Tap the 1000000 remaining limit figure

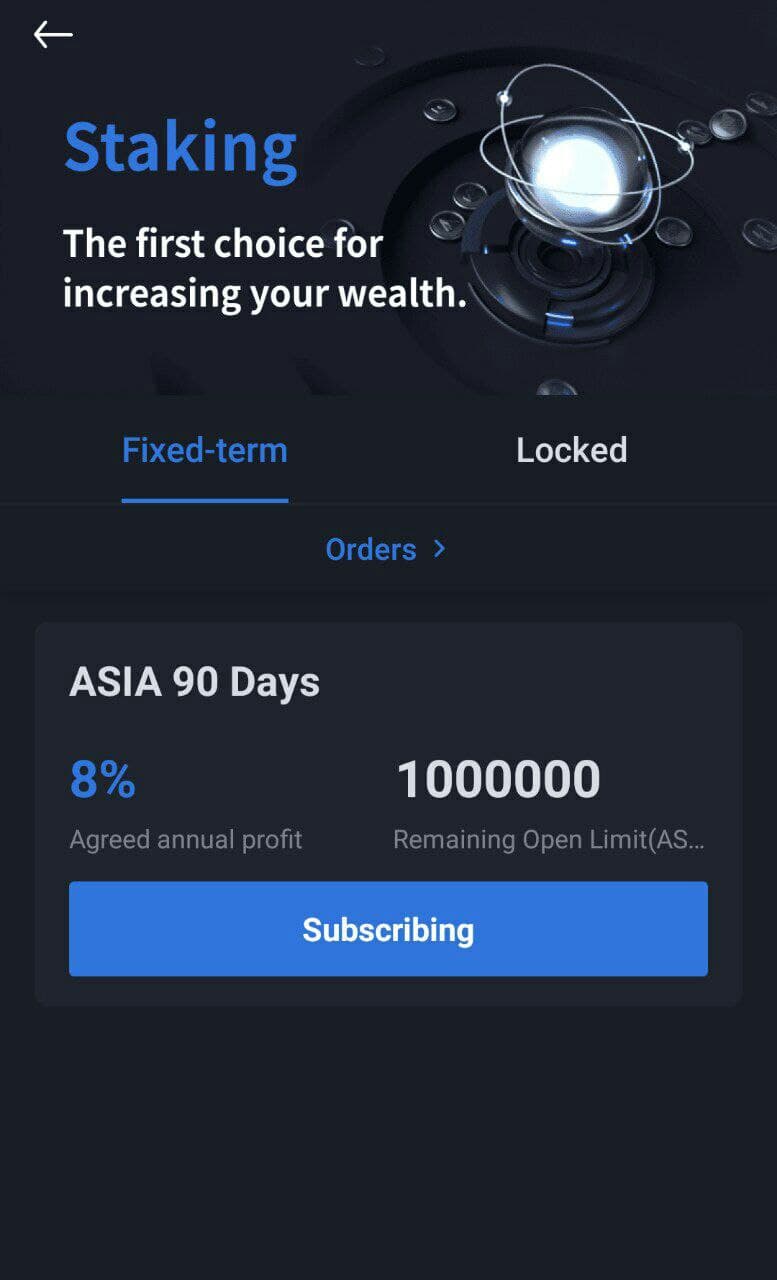[x=499, y=778]
